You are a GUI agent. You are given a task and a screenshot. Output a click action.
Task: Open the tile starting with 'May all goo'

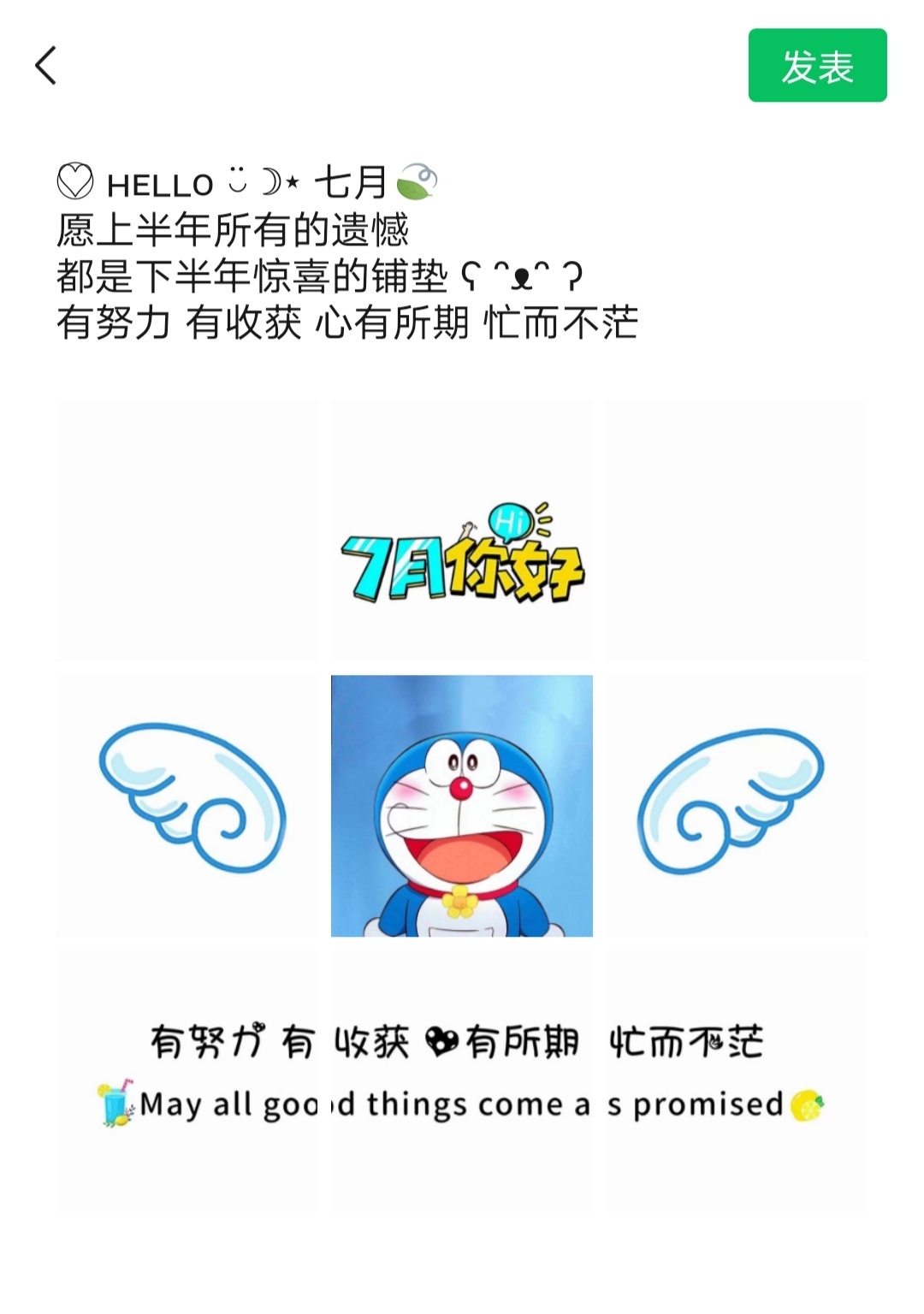coord(187,1081)
